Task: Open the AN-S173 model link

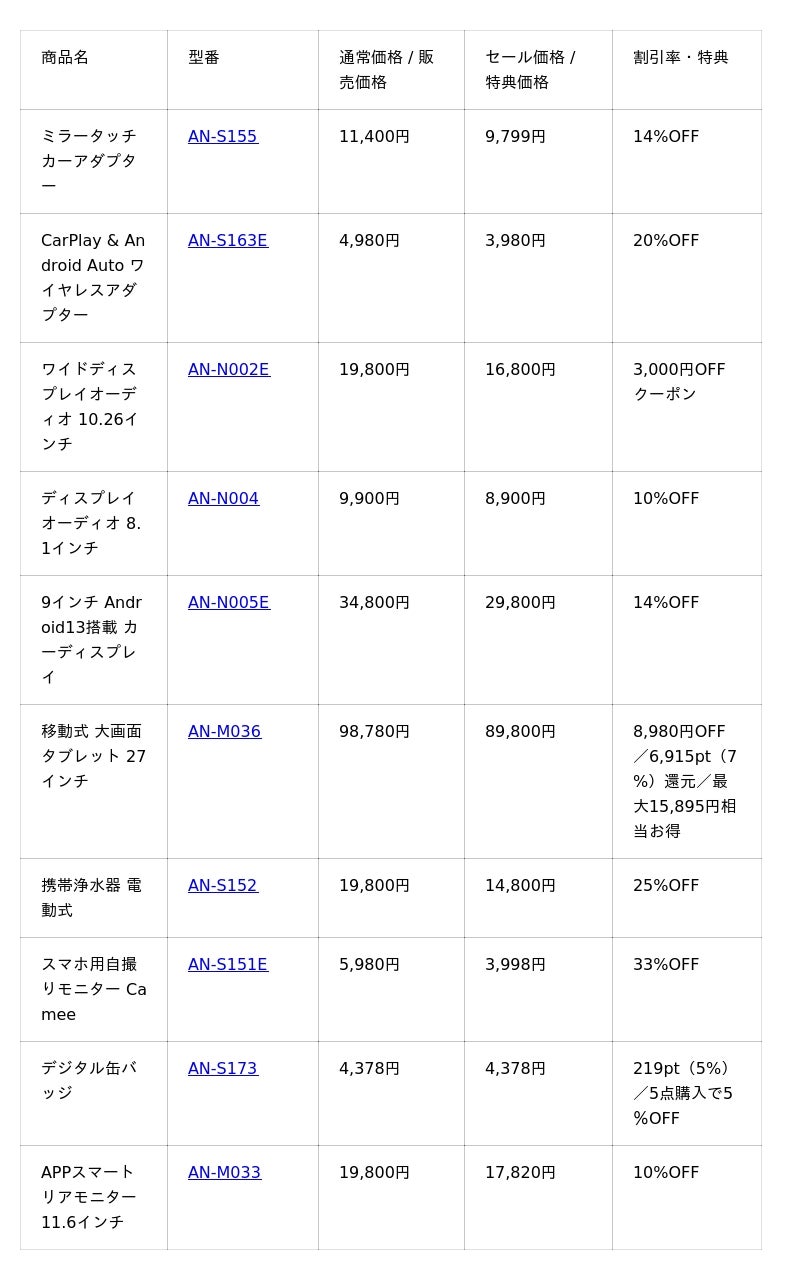Action: (223, 1068)
